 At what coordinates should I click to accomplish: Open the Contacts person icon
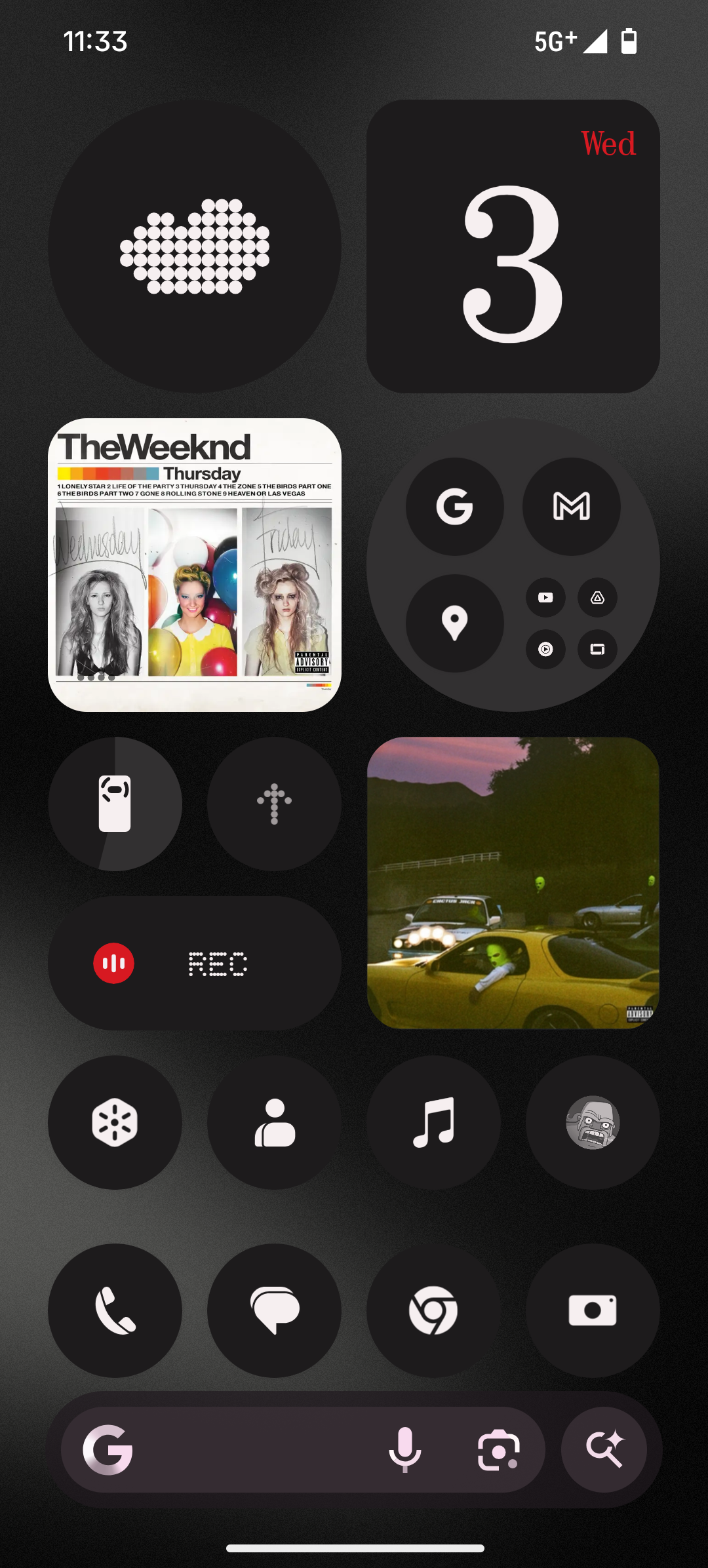(x=274, y=1122)
